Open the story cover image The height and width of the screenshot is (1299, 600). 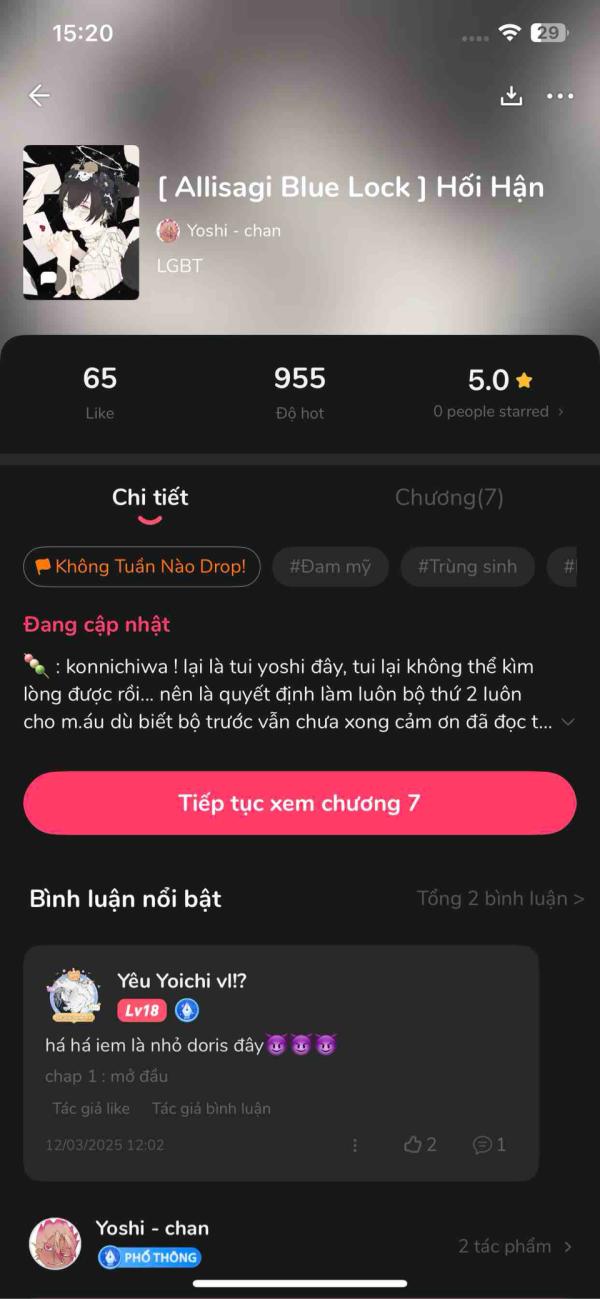click(x=81, y=222)
